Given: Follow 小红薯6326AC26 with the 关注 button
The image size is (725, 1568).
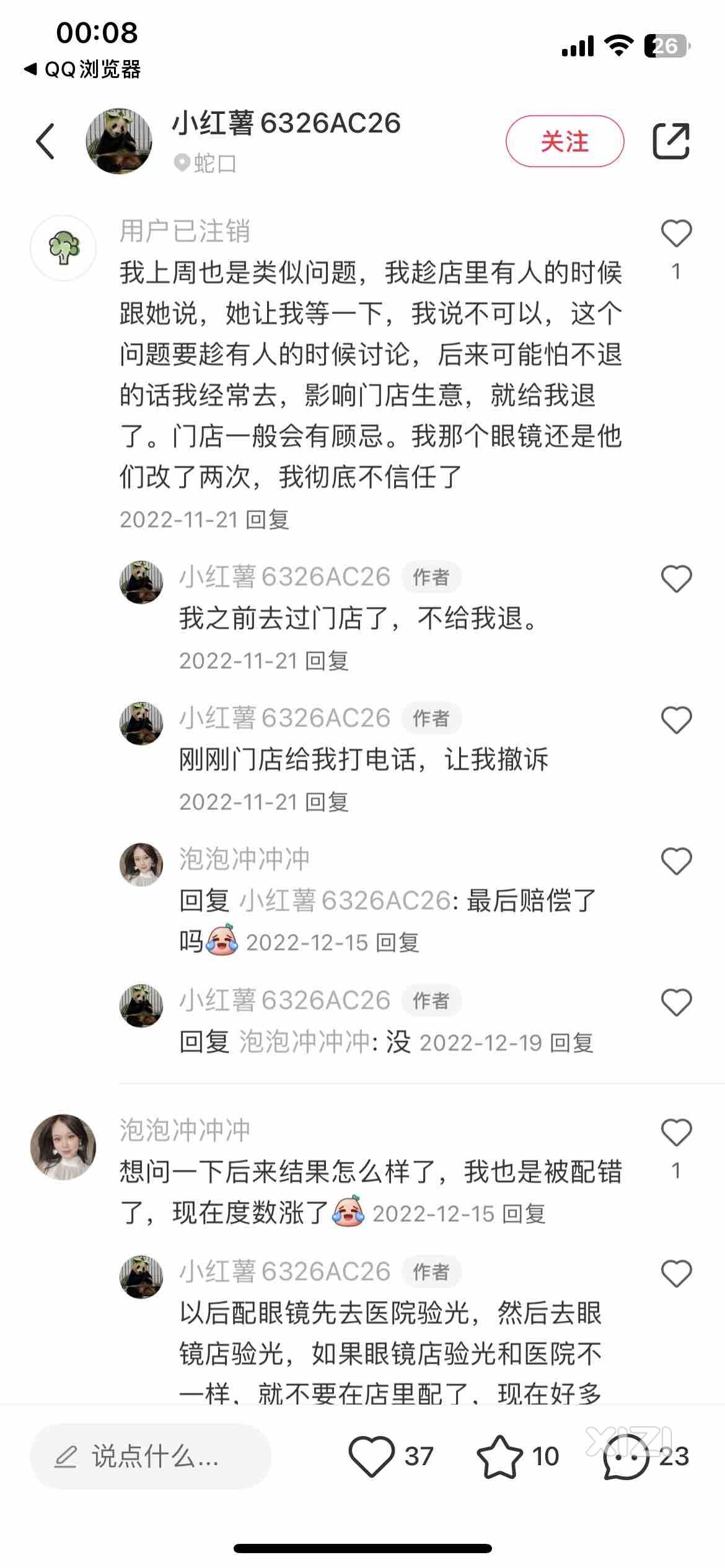Looking at the screenshot, I should 564,141.
